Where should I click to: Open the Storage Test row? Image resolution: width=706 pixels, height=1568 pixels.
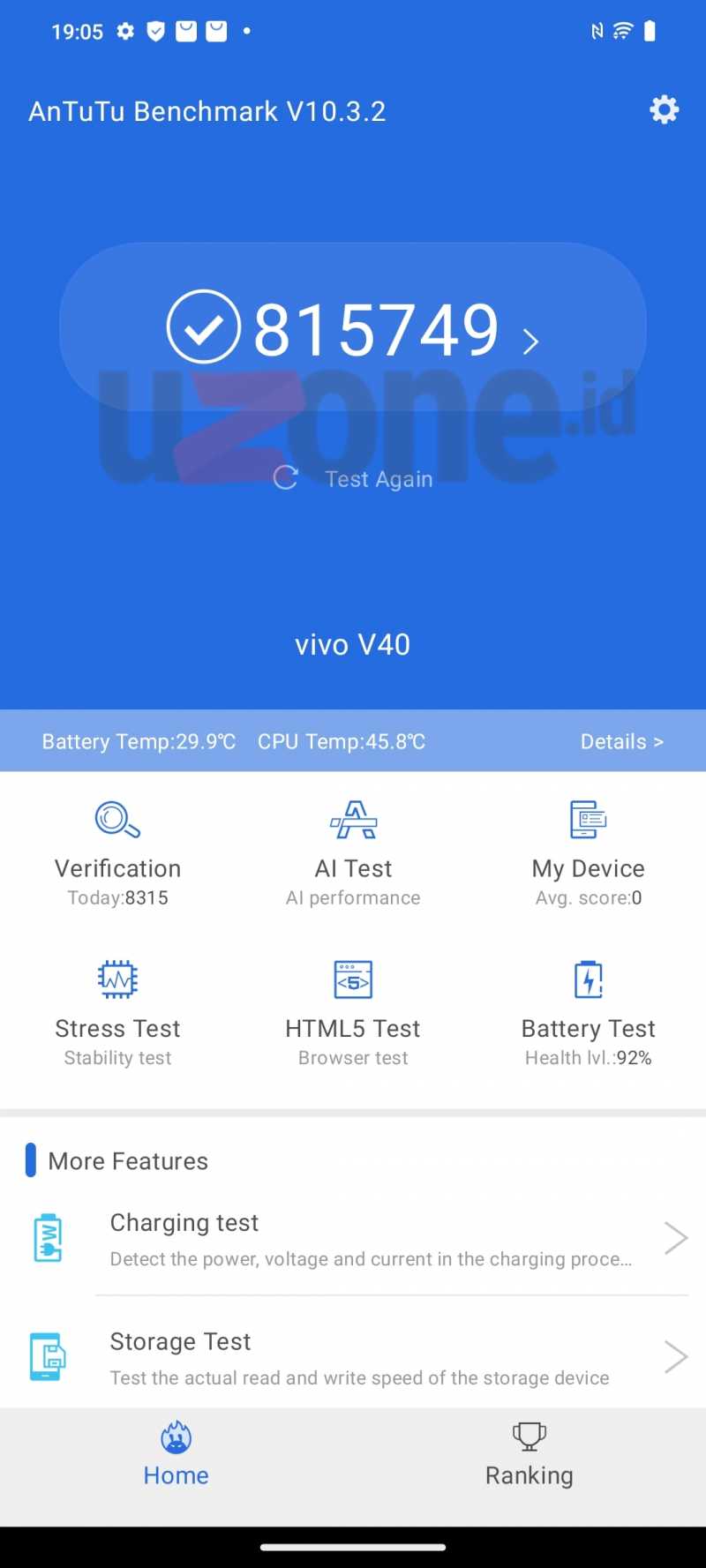pos(371,1358)
